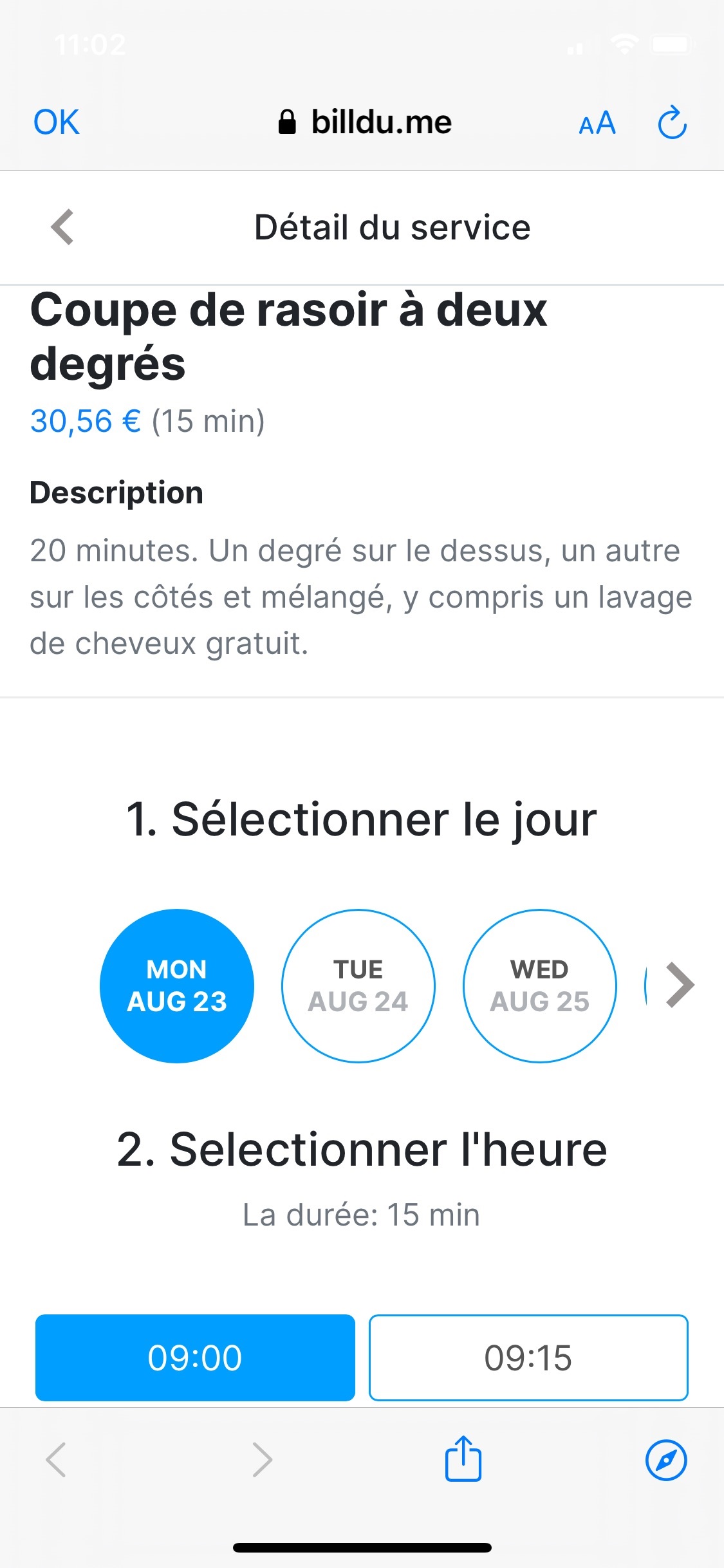Reload the billdu.me page
Screen dimensions: 724x1568
pyautogui.click(x=672, y=122)
